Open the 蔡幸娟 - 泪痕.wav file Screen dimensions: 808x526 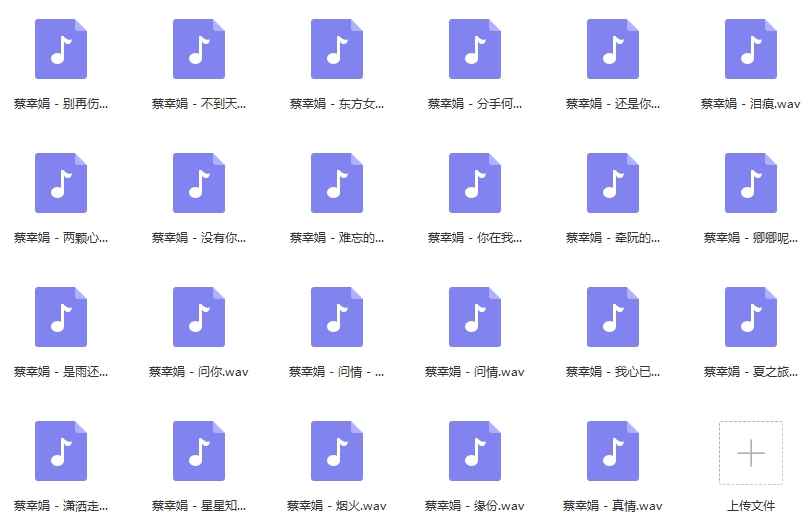pyautogui.click(x=751, y=49)
